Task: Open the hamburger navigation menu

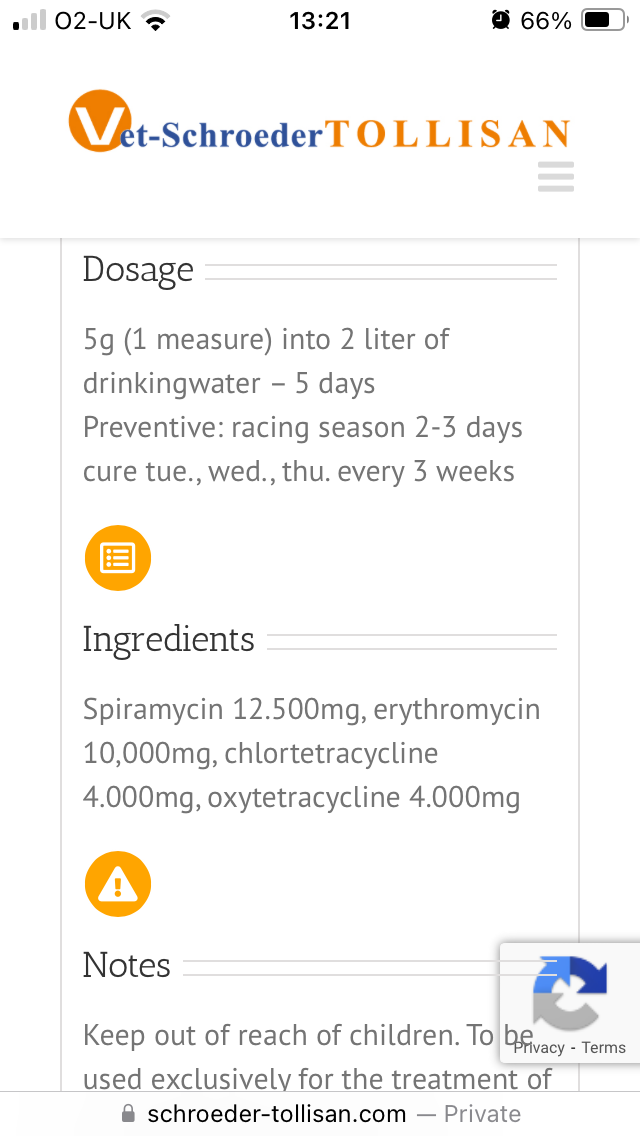Action: tap(556, 177)
